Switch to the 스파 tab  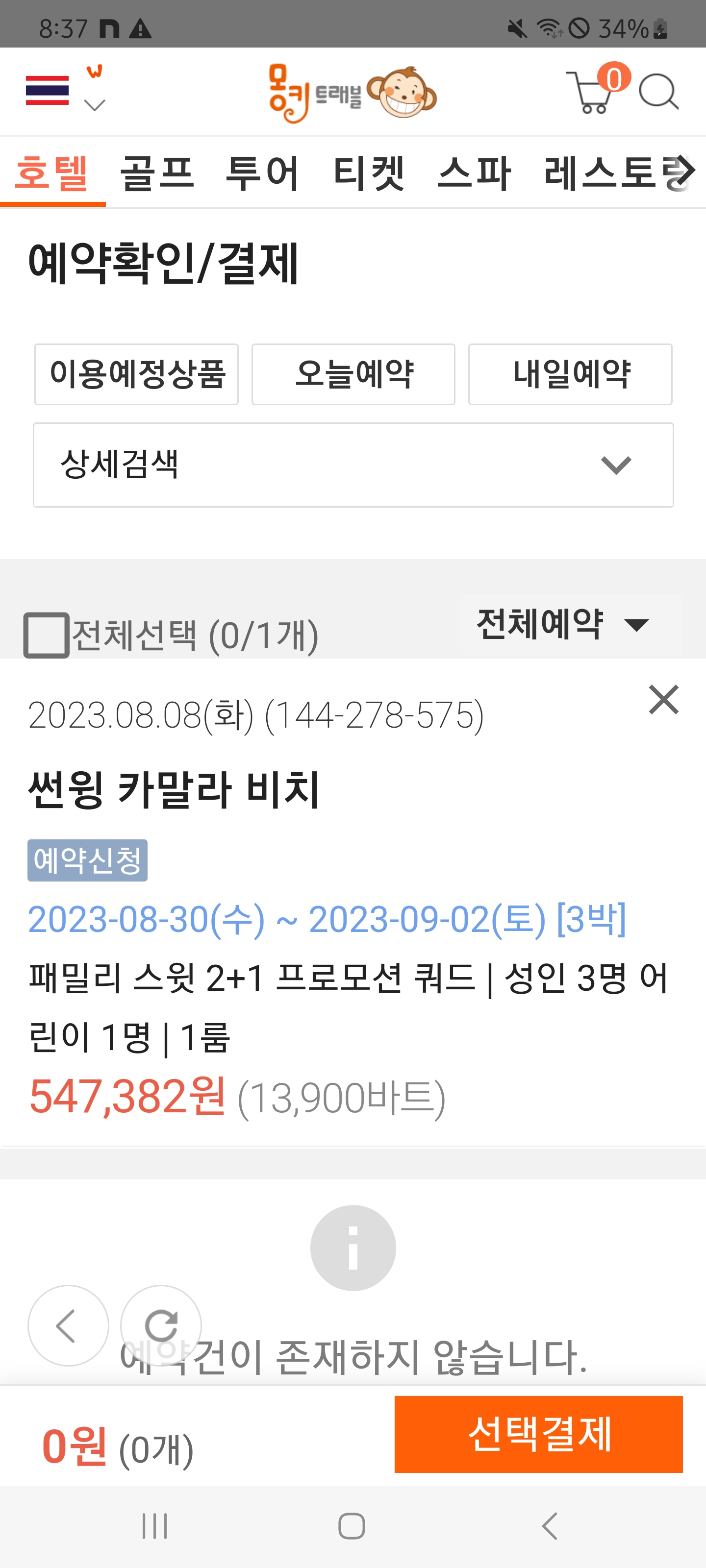click(475, 173)
